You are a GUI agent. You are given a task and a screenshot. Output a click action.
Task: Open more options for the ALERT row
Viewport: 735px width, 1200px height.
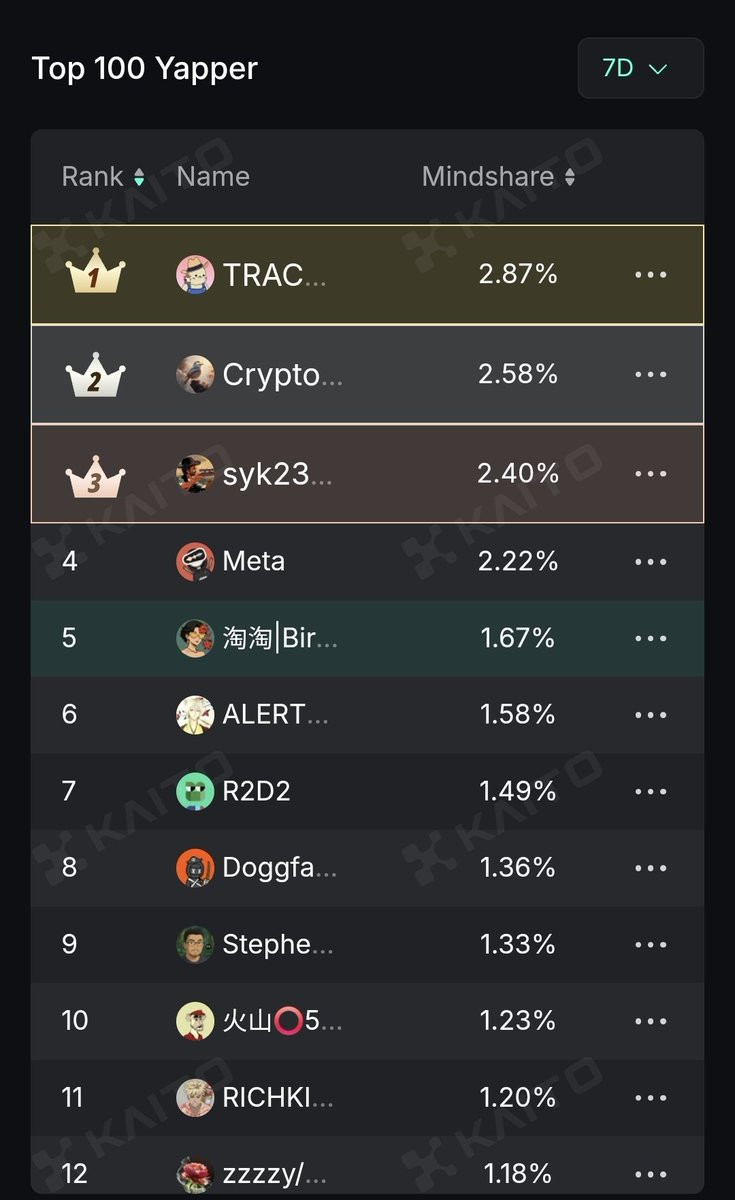click(651, 715)
